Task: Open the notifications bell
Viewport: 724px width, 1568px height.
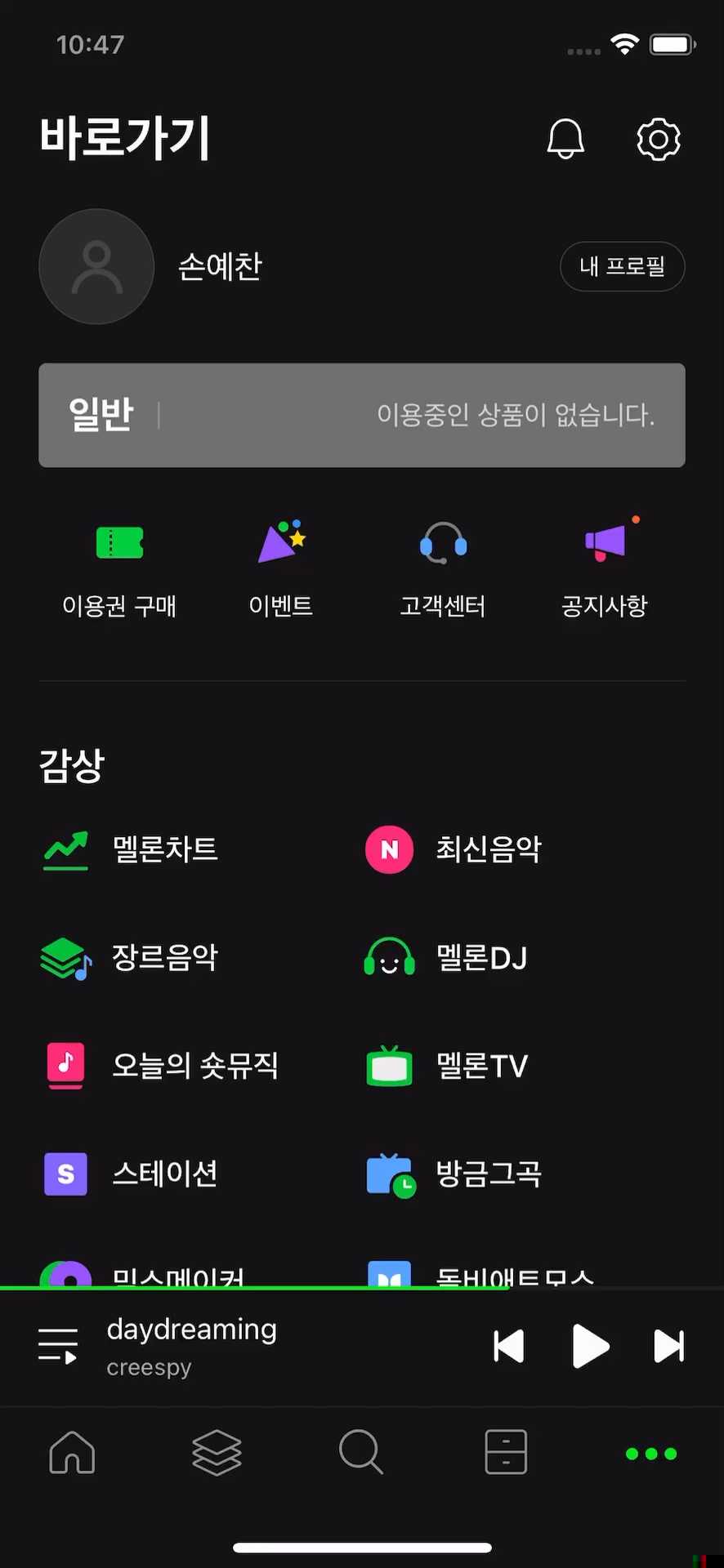Action: [x=565, y=139]
